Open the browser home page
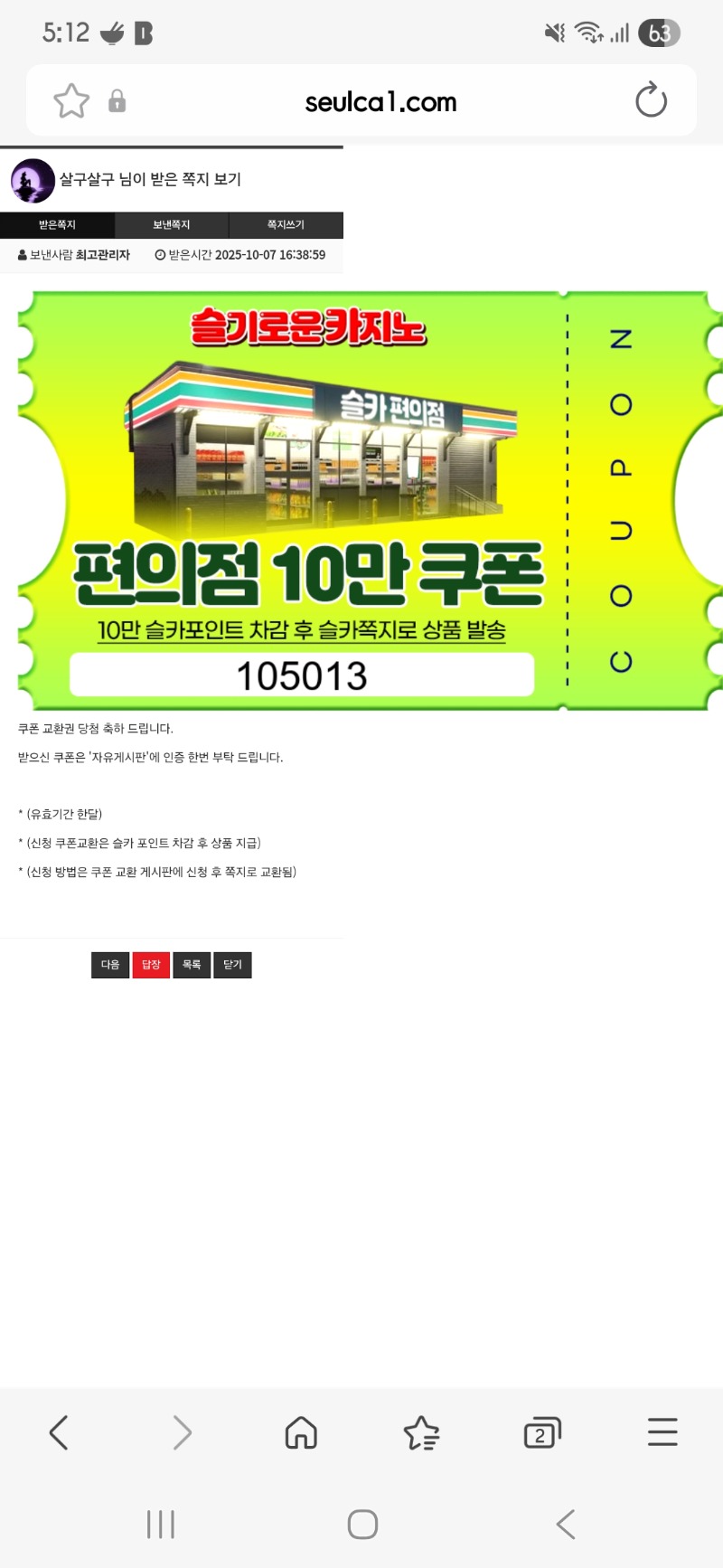Screen dimensions: 723x1568 coord(301,1432)
